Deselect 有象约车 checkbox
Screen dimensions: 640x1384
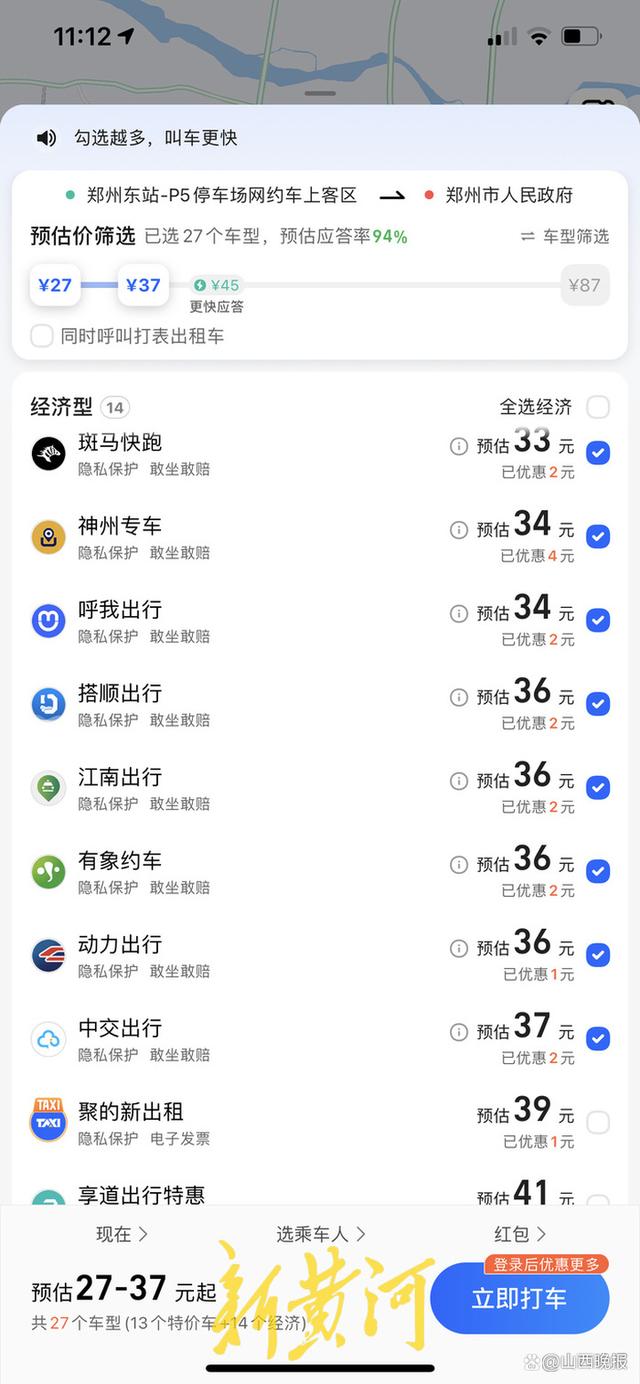pyautogui.click(x=598, y=872)
